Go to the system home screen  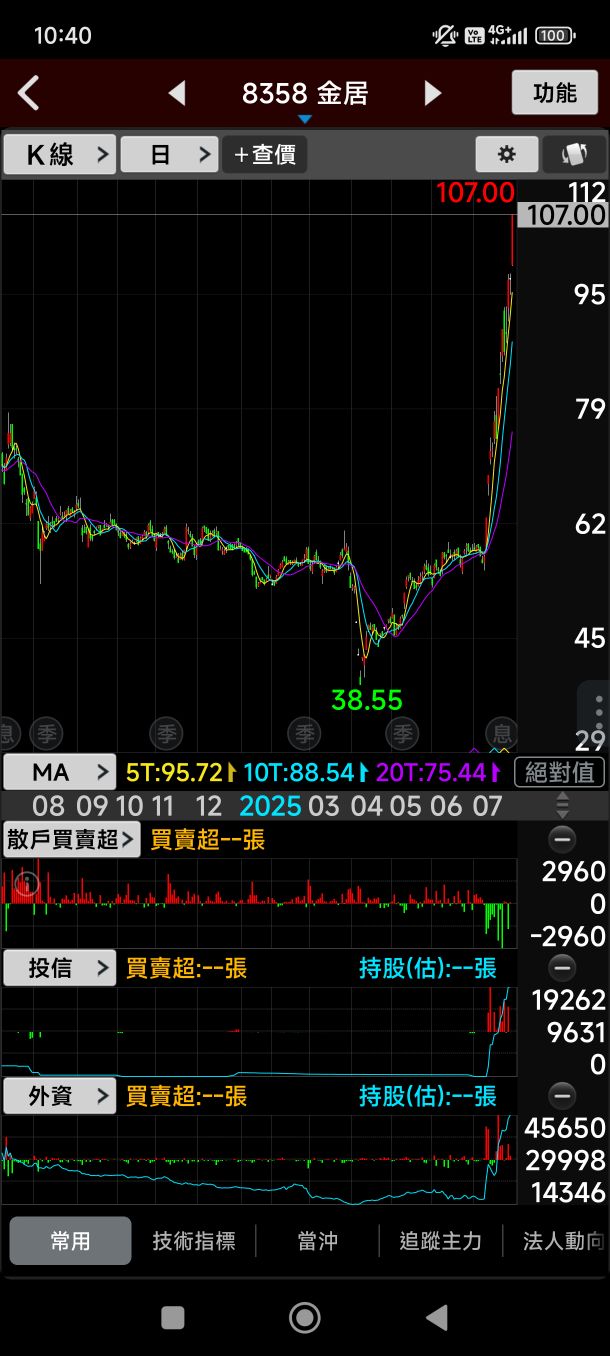(304, 1318)
